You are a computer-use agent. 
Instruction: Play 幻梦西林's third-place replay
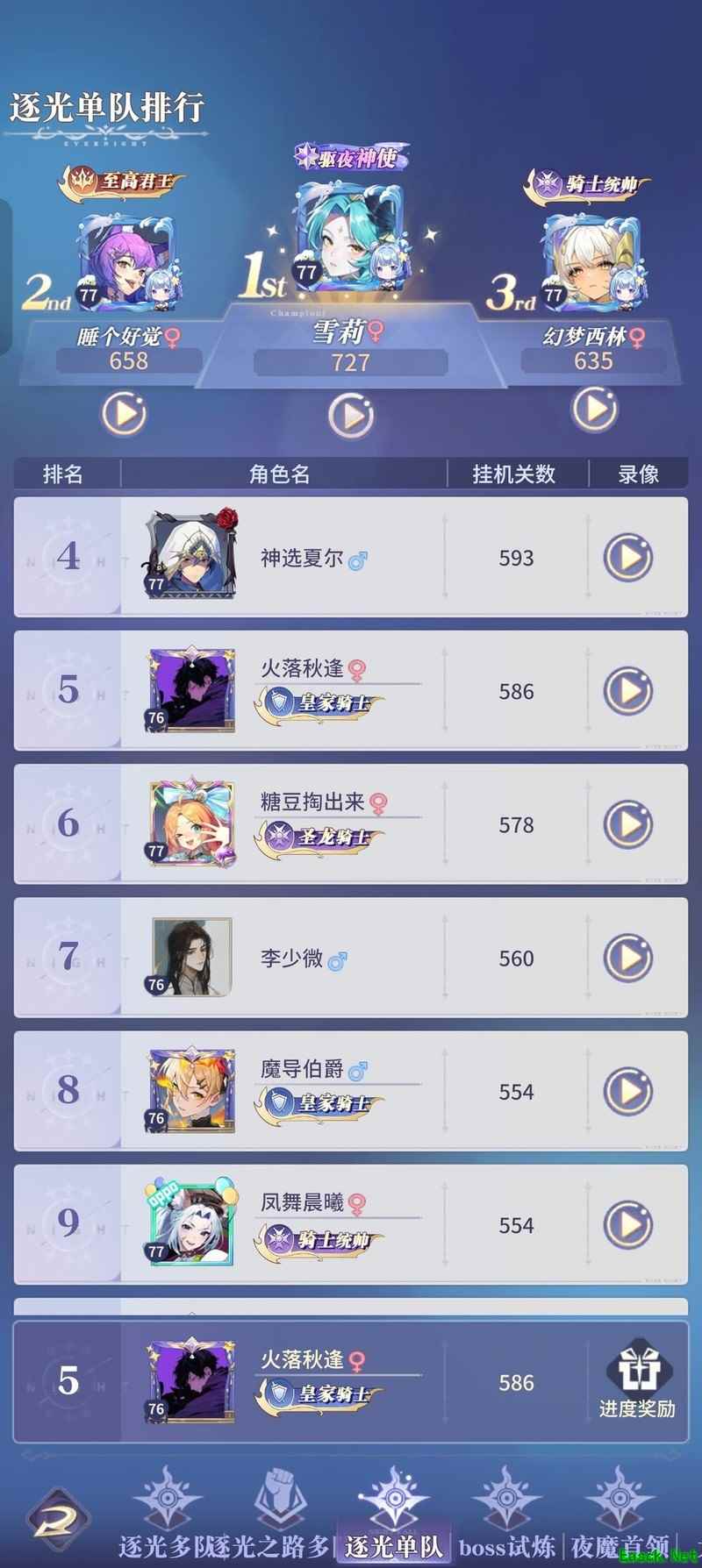pos(595,409)
